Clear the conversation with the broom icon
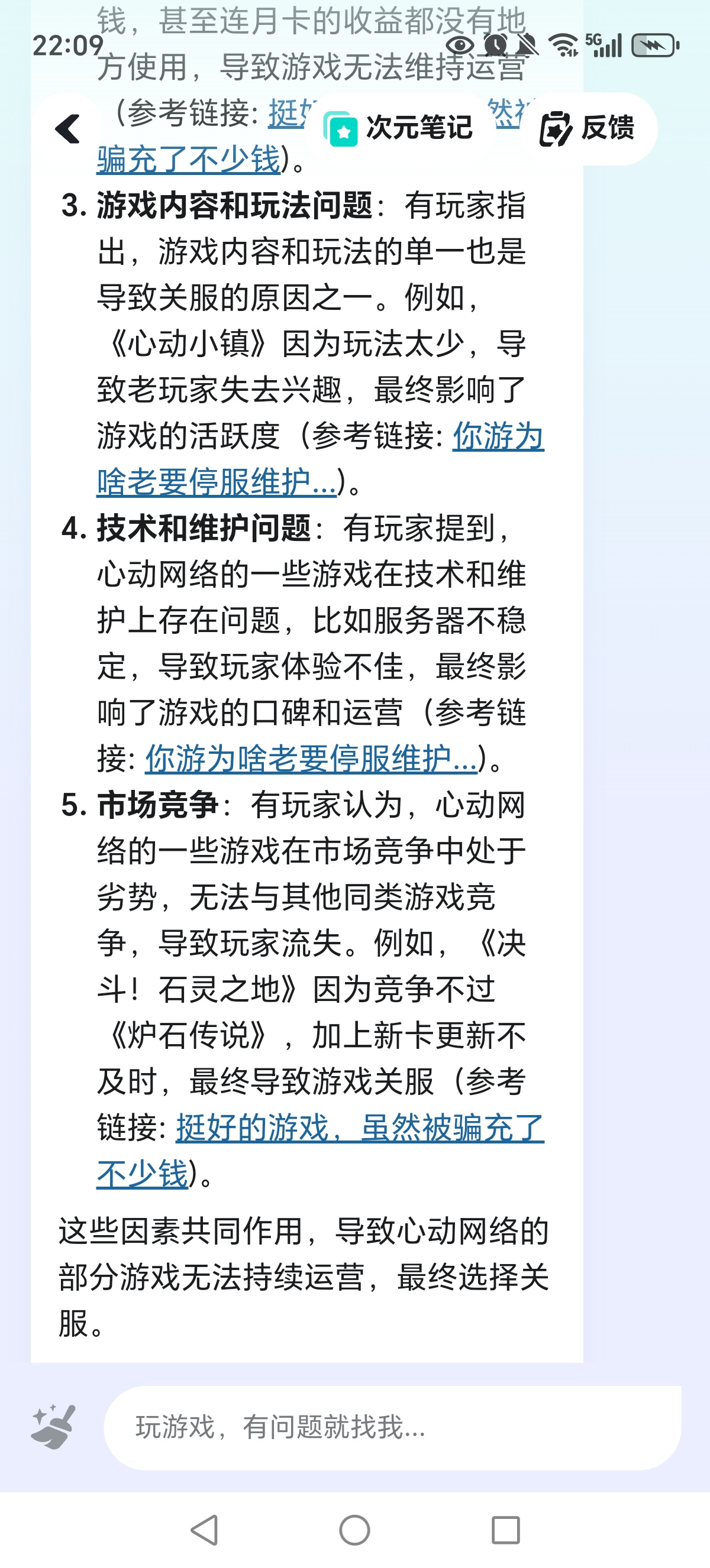The height and width of the screenshot is (1568, 710). pyautogui.click(x=54, y=1427)
